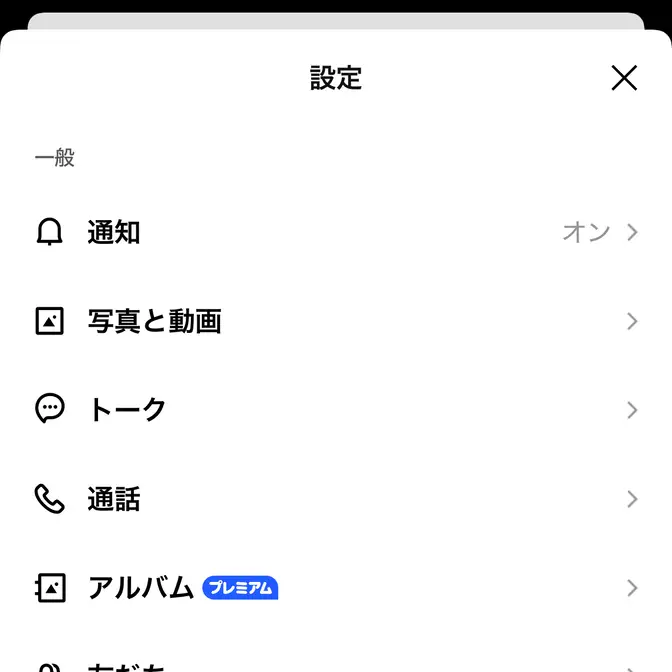The image size is (672, 672).
Task: Go to トーク chat settings
Action: pyautogui.click(x=336, y=410)
